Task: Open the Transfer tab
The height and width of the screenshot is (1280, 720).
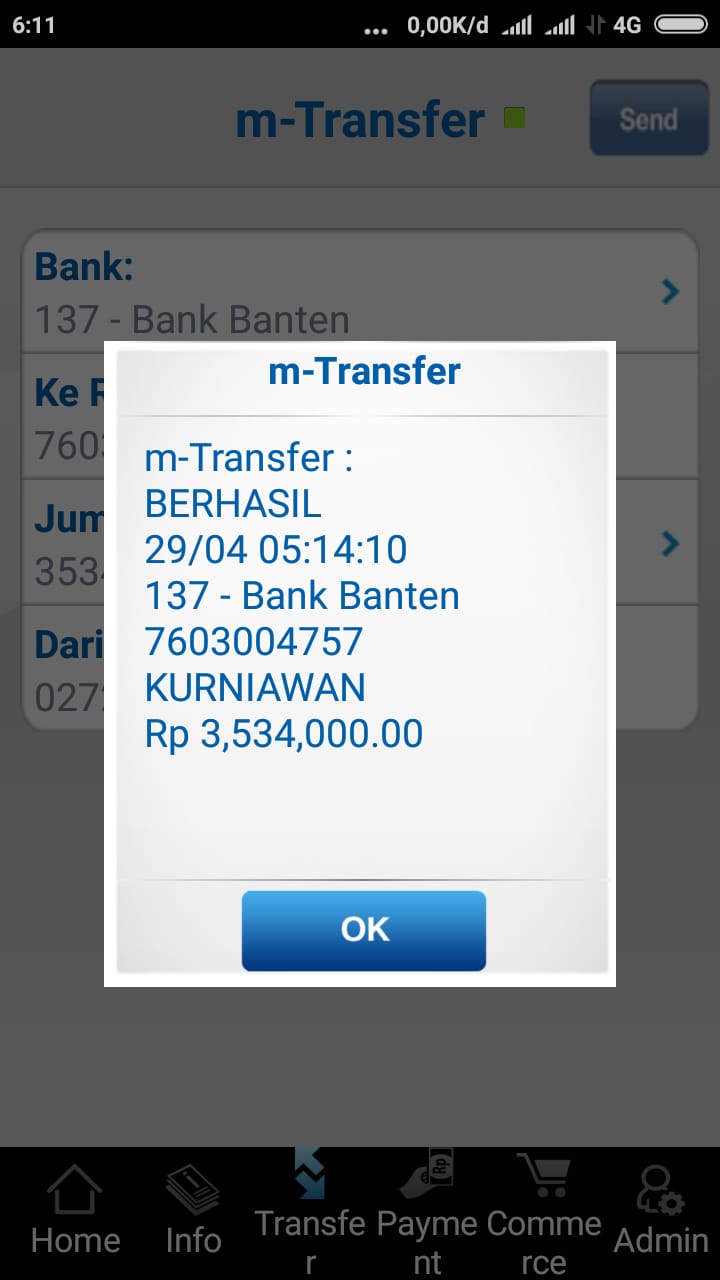Action: pos(310,1212)
